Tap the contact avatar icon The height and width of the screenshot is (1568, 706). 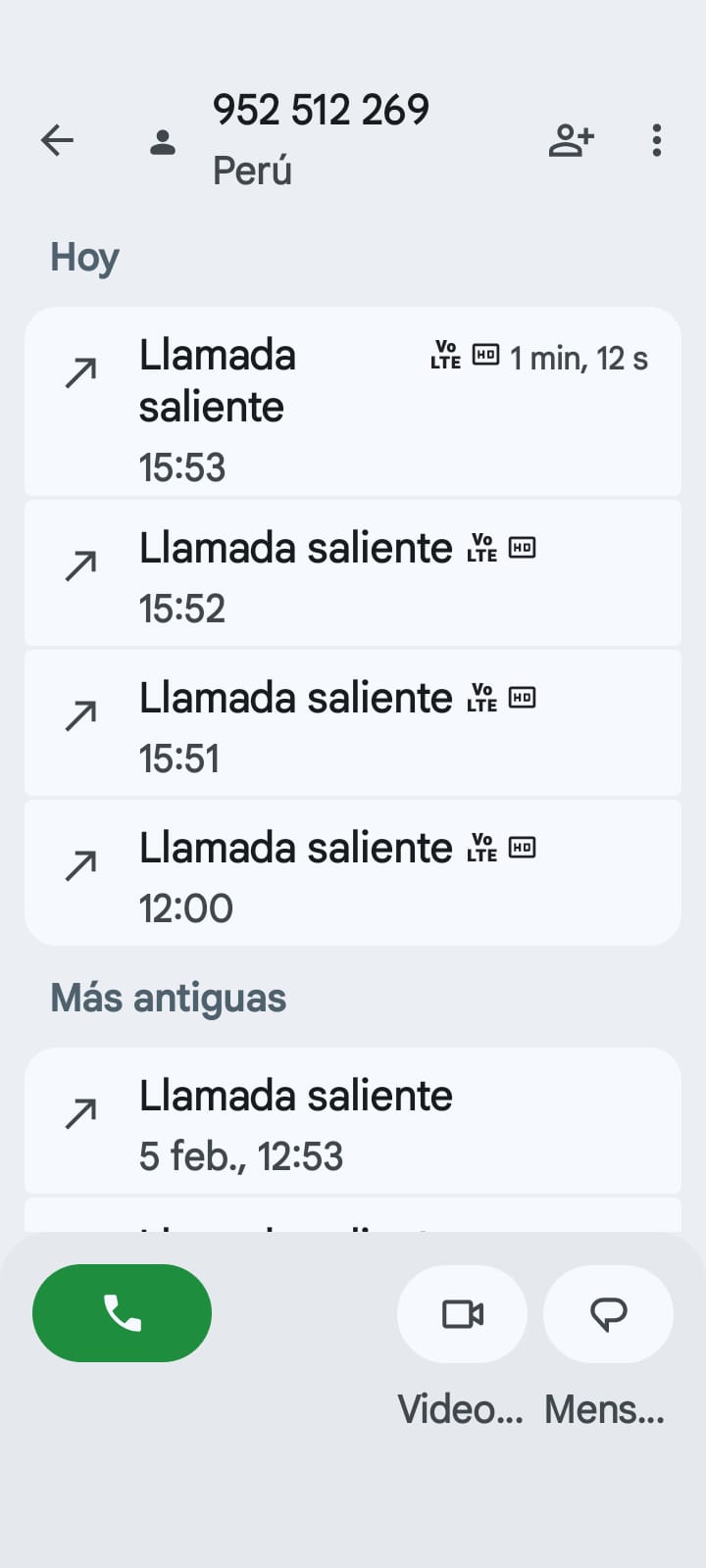tap(163, 143)
